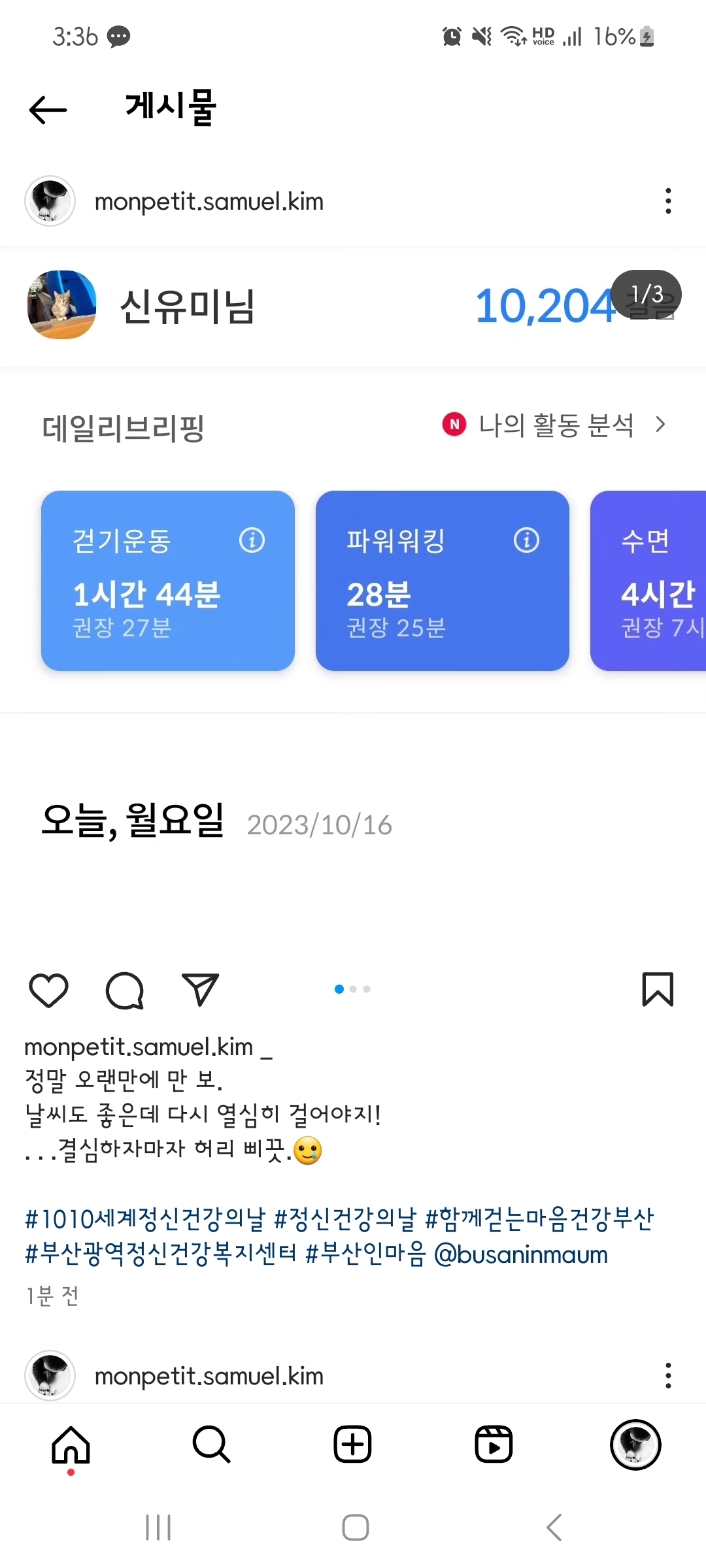Switch to the Search tab
Image resolution: width=706 pixels, height=1568 pixels.
(211, 1445)
